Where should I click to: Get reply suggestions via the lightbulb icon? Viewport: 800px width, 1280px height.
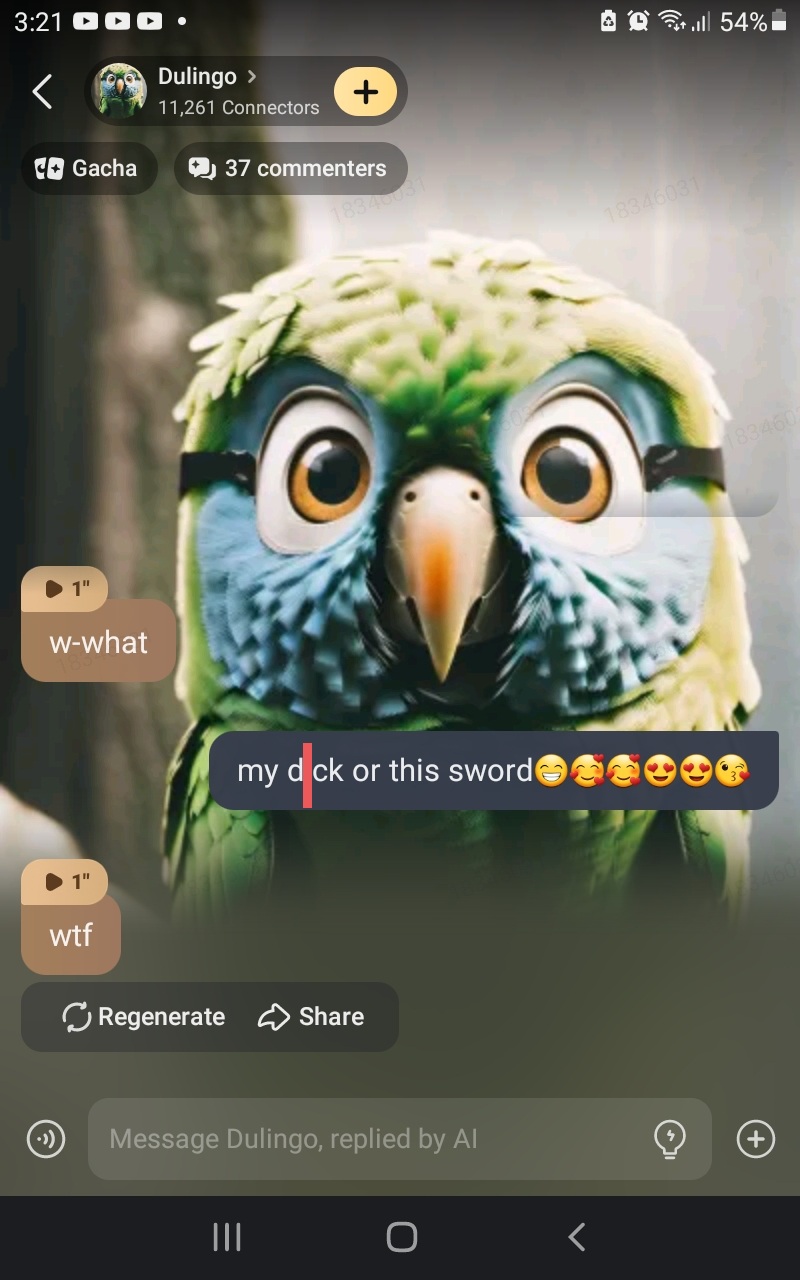(669, 1139)
